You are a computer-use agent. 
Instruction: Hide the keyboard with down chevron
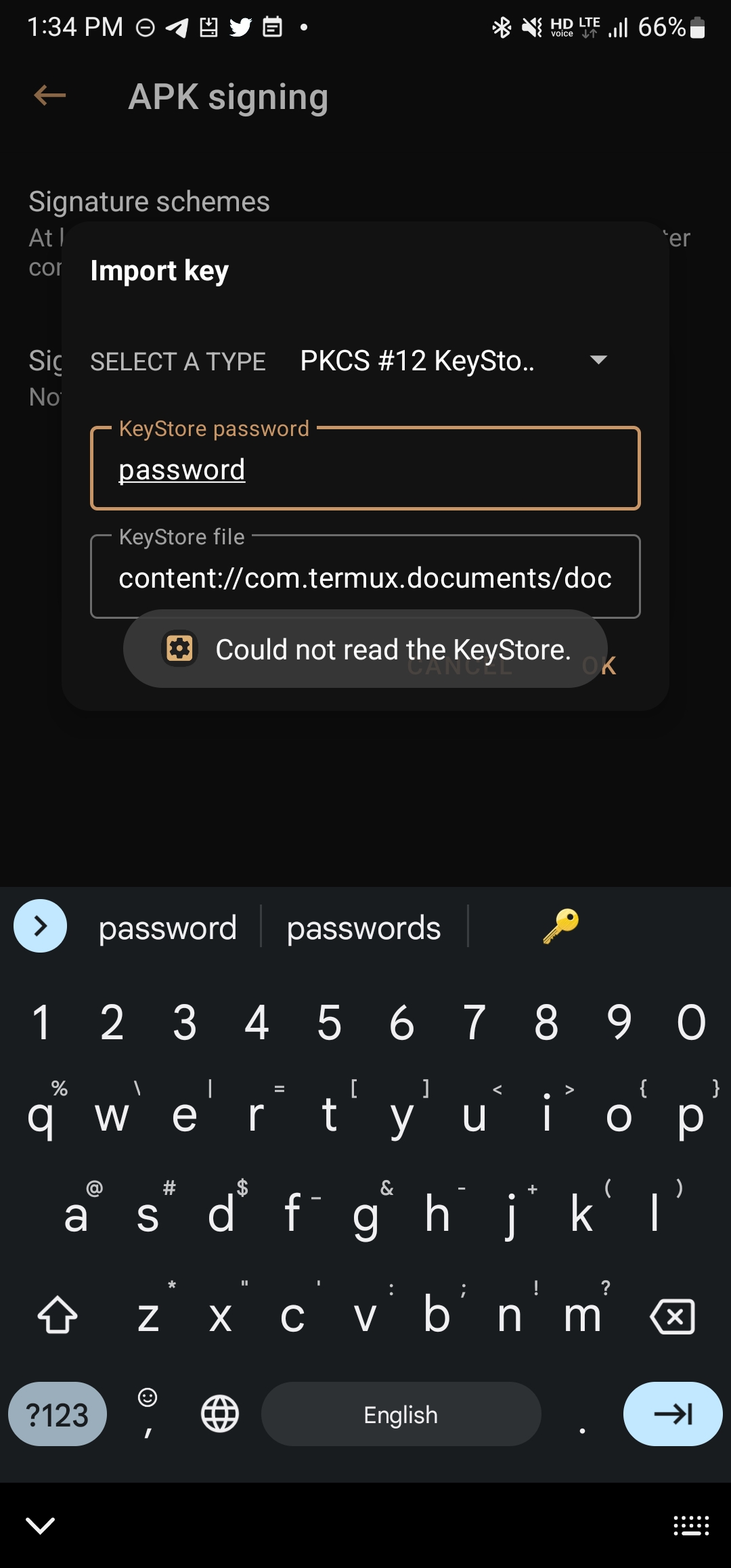pos(40,1526)
